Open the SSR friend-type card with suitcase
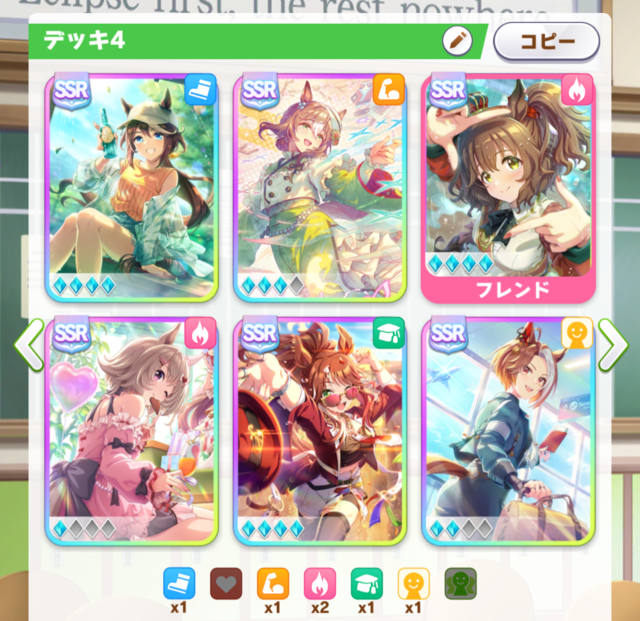Image resolution: width=640 pixels, height=621 pixels. pyautogui.click(x=508, y=432)
